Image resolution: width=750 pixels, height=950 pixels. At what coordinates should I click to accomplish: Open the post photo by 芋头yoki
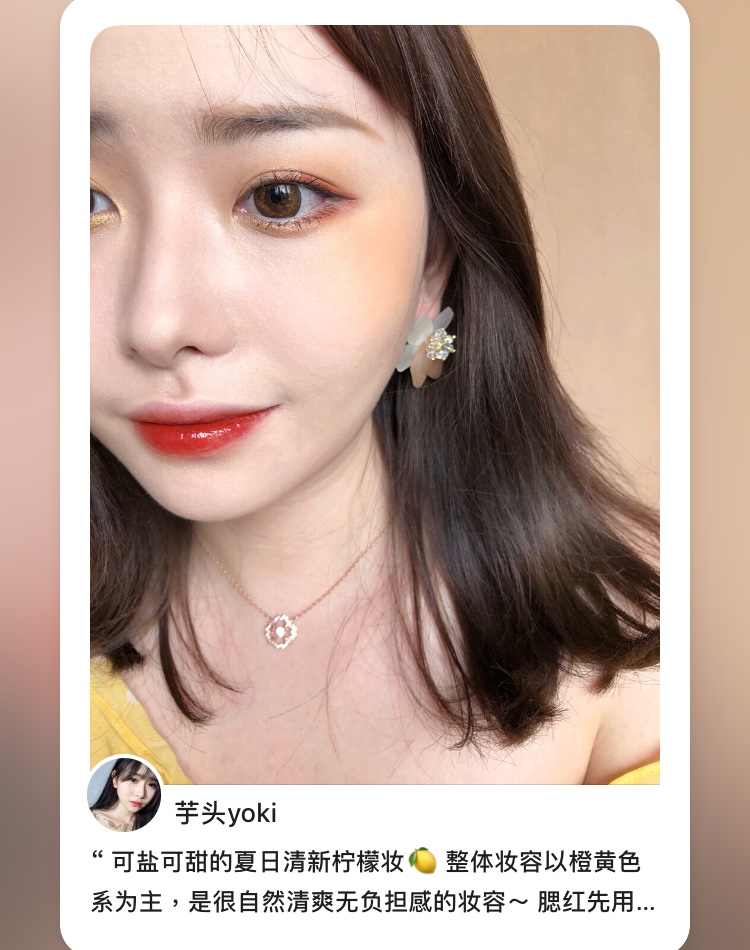tap(375, 400)
